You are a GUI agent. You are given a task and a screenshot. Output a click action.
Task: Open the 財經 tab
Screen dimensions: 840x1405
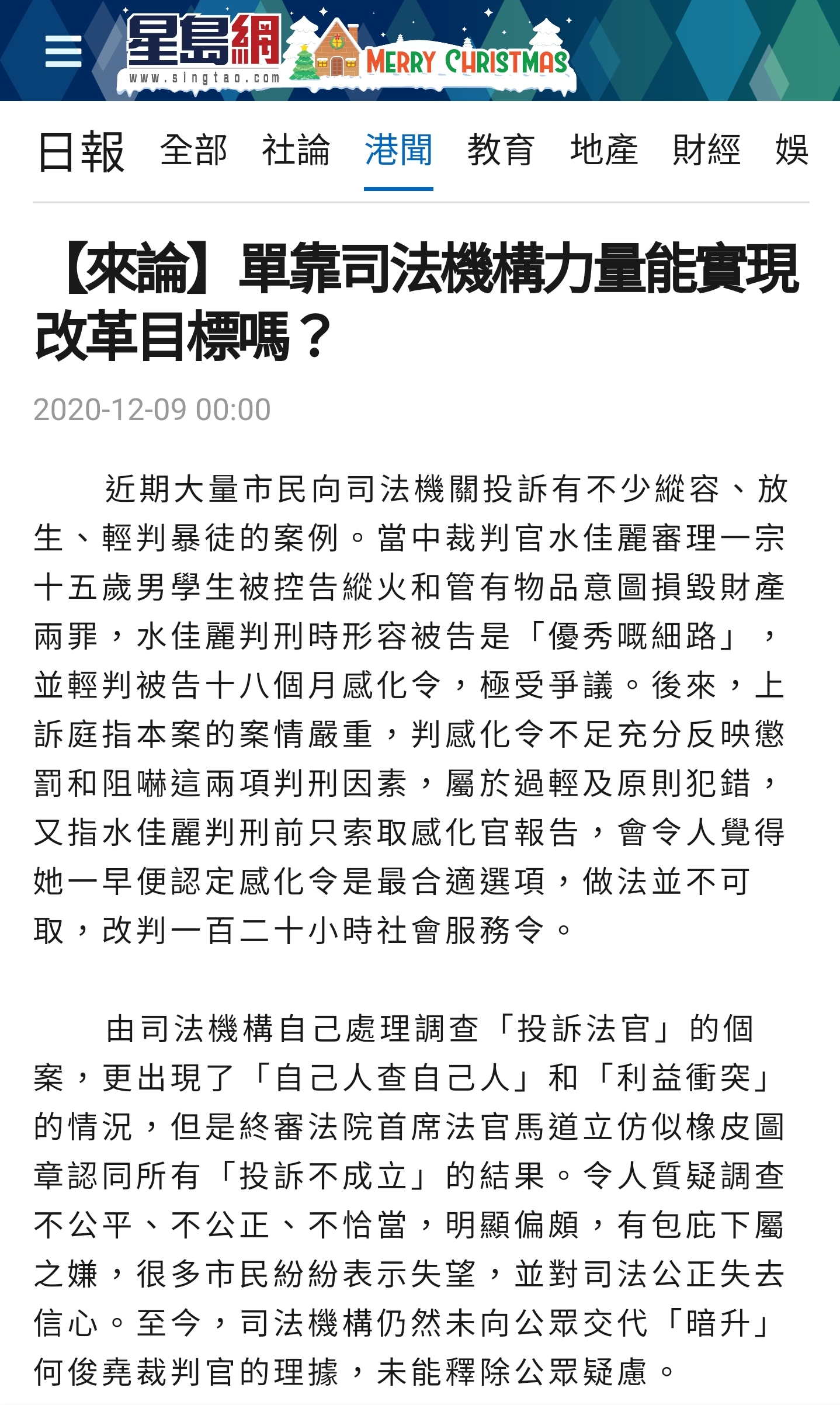click(706, 150)
